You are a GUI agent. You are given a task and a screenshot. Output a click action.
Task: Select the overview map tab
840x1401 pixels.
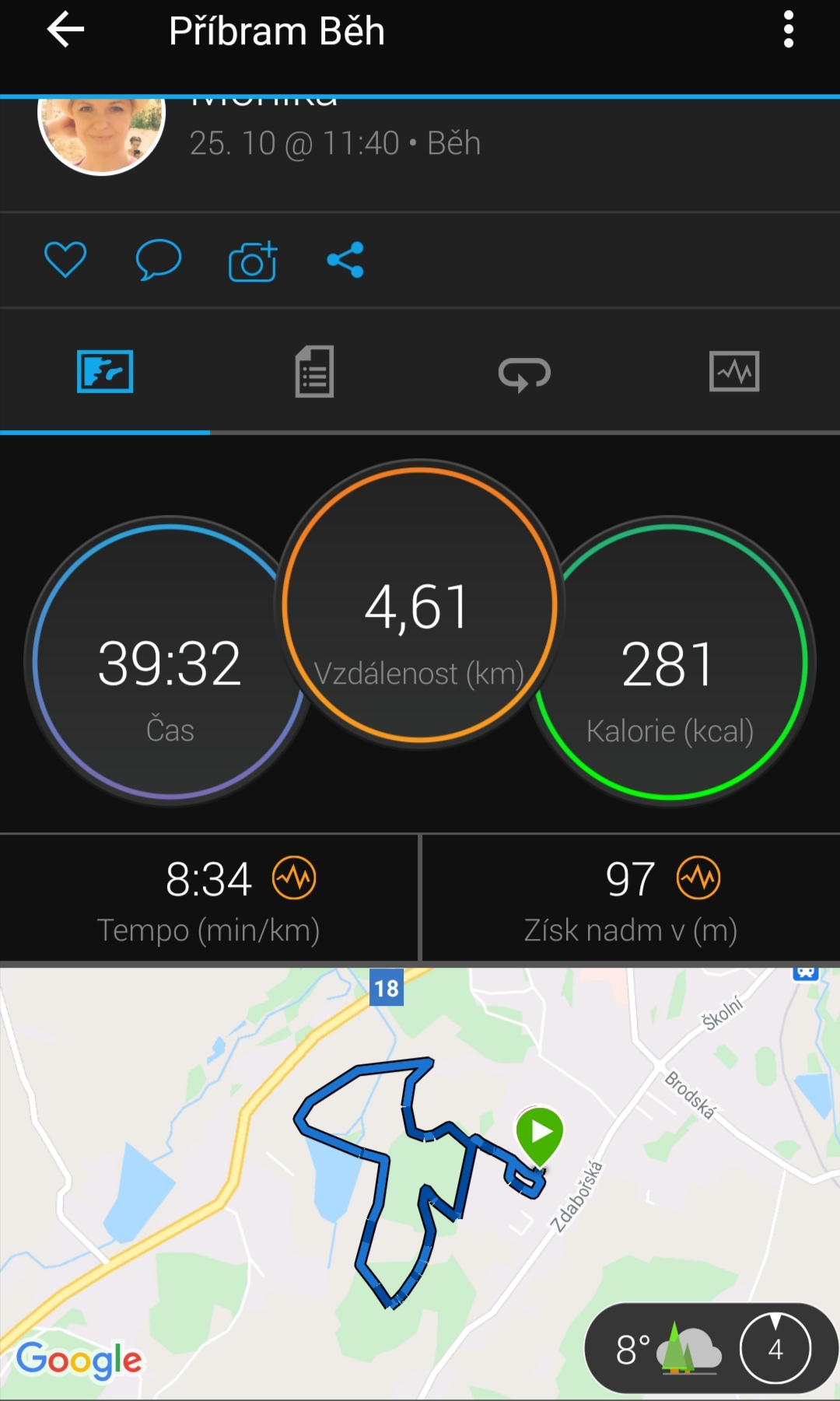pos(105,372)
